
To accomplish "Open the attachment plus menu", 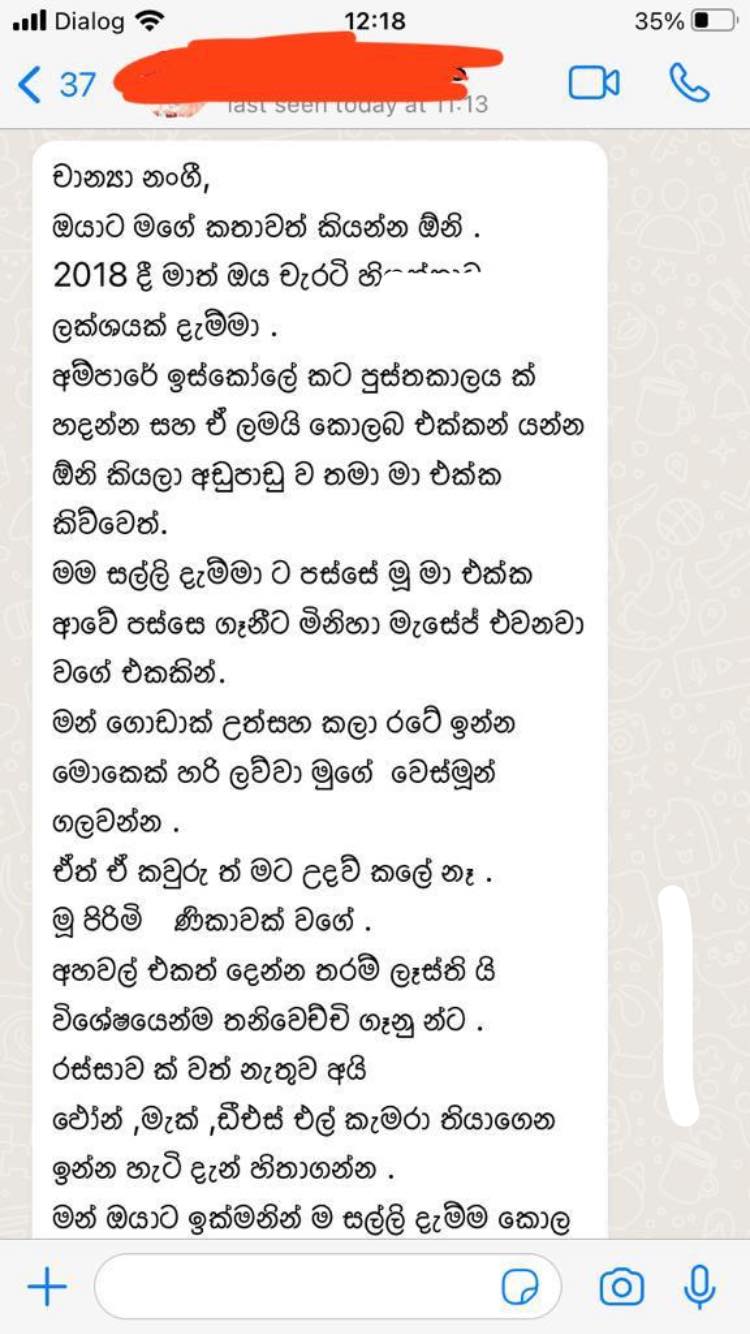I will coord(46,1287).
